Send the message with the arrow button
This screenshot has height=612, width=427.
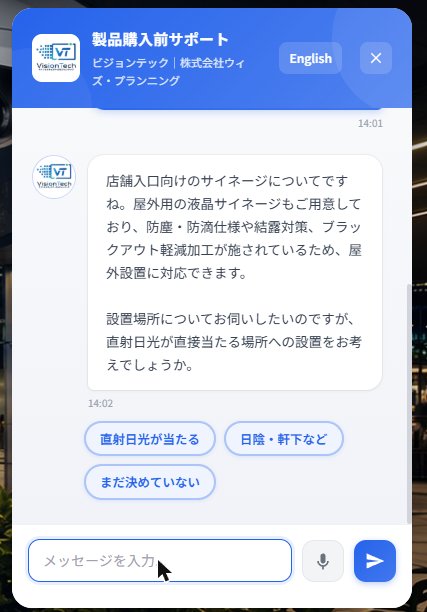tap(375, 561)
